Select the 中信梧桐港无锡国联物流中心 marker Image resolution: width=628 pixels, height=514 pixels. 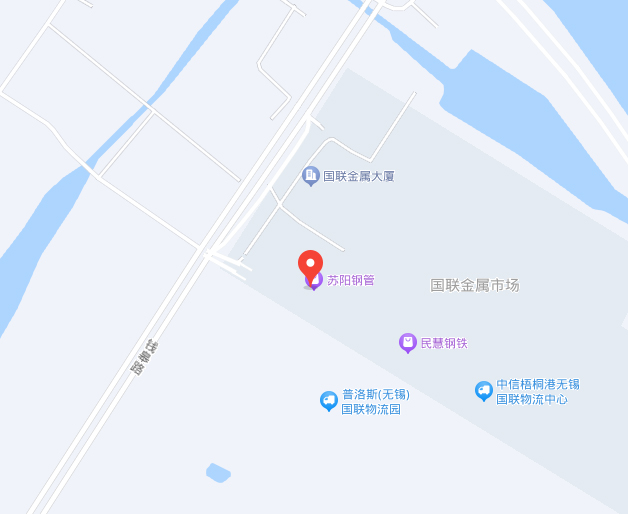pos(484,391)
